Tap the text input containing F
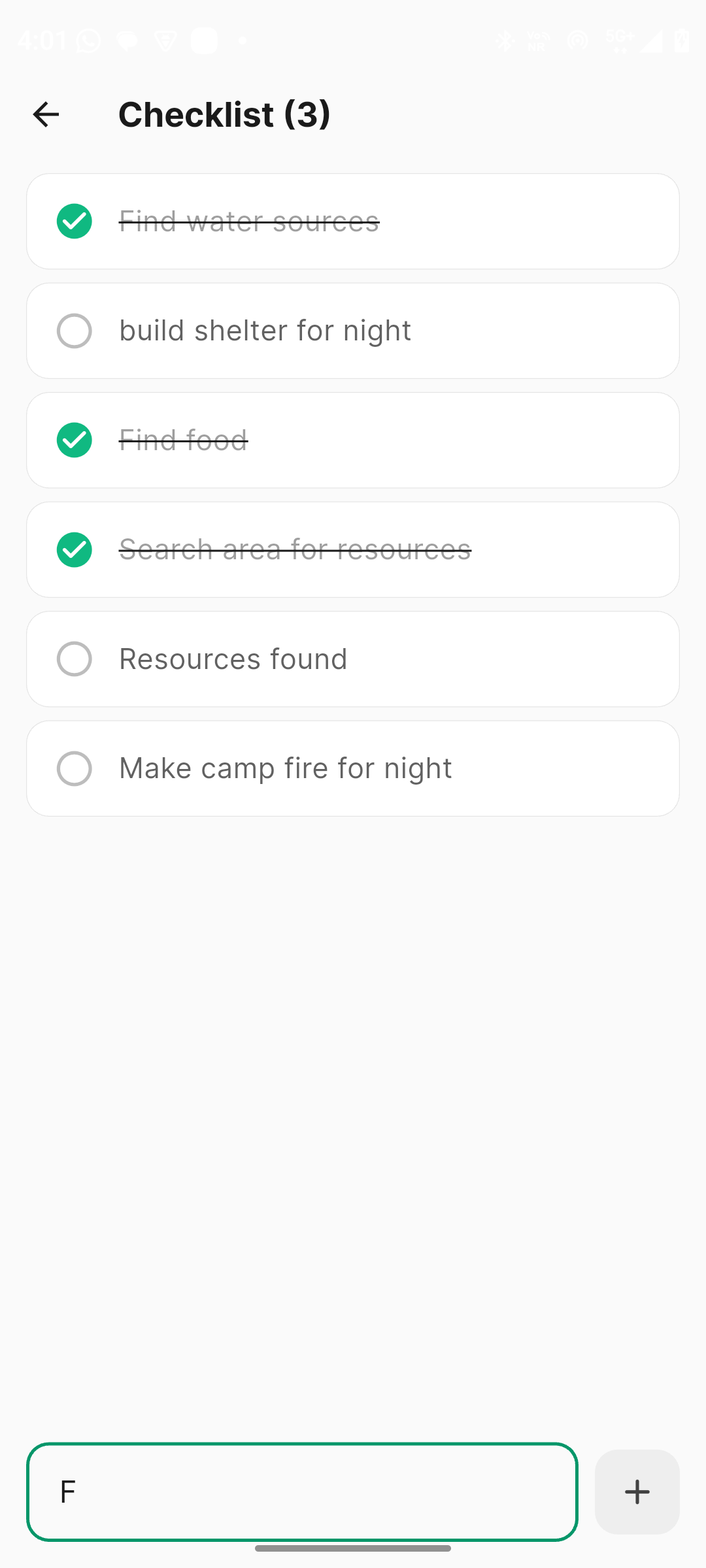 pos(301,1492)
